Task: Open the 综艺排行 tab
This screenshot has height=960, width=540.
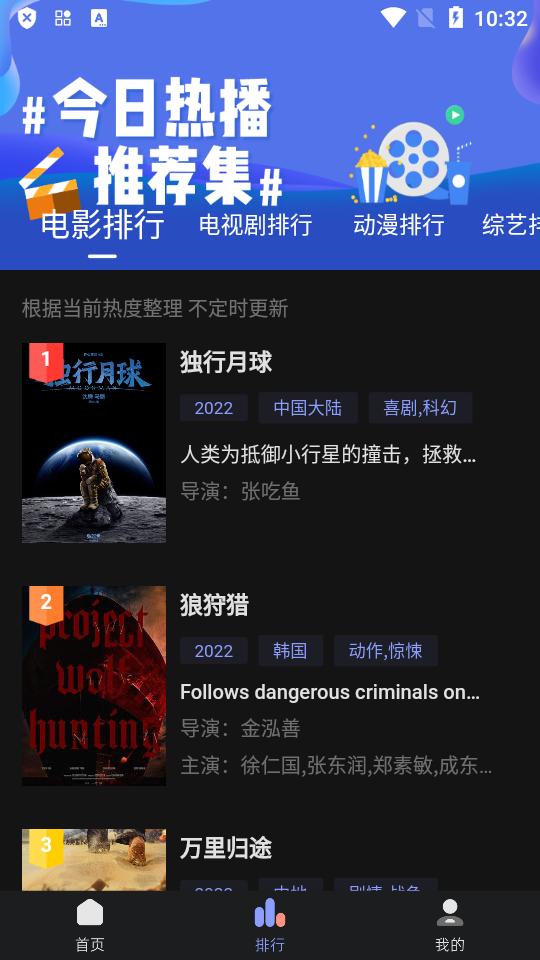Action: point(511,225)
